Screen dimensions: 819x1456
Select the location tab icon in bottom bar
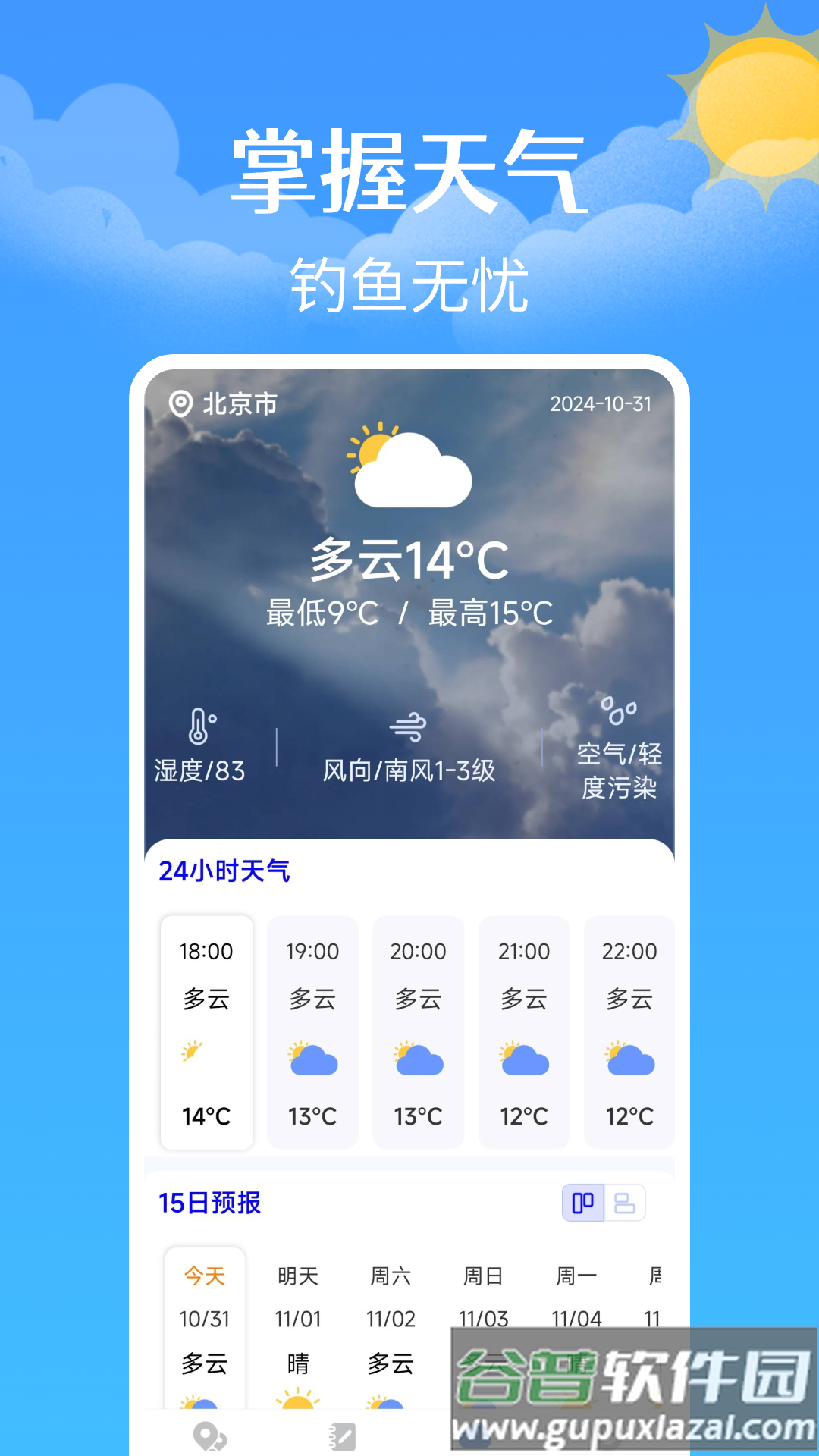coord(209,1433)
